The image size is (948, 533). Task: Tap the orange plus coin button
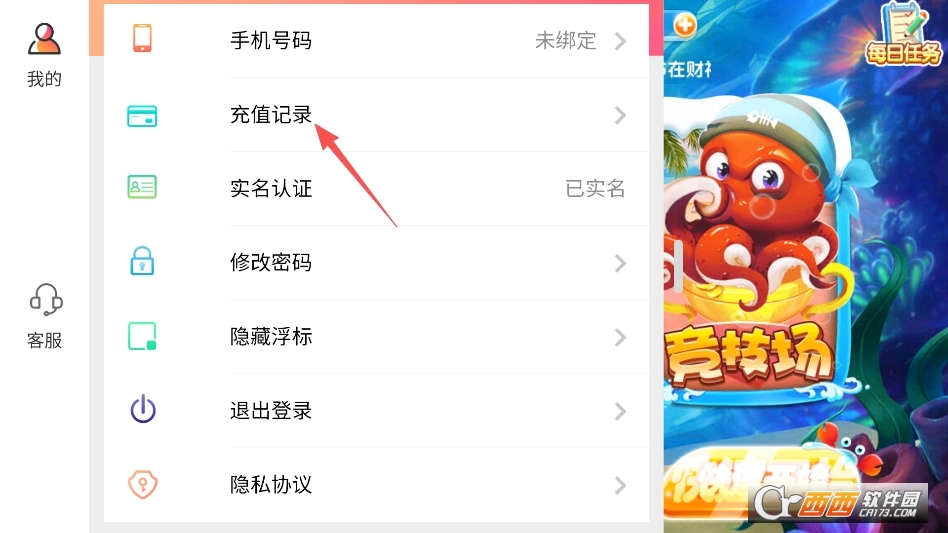685,25
